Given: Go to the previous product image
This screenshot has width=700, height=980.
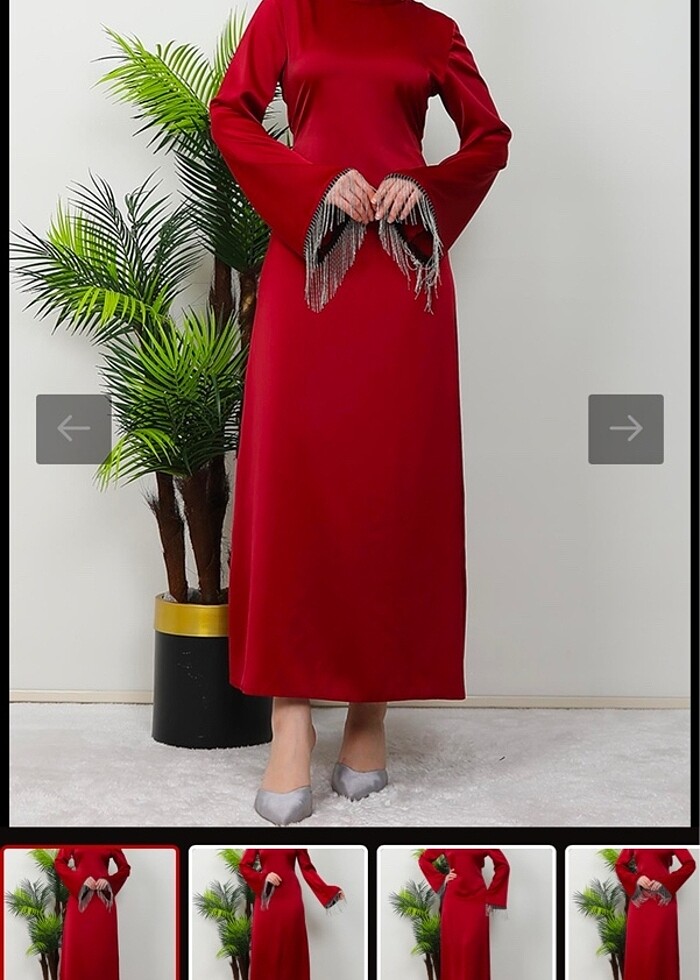Looking at the screenshot, I should [x=73, y=429].
